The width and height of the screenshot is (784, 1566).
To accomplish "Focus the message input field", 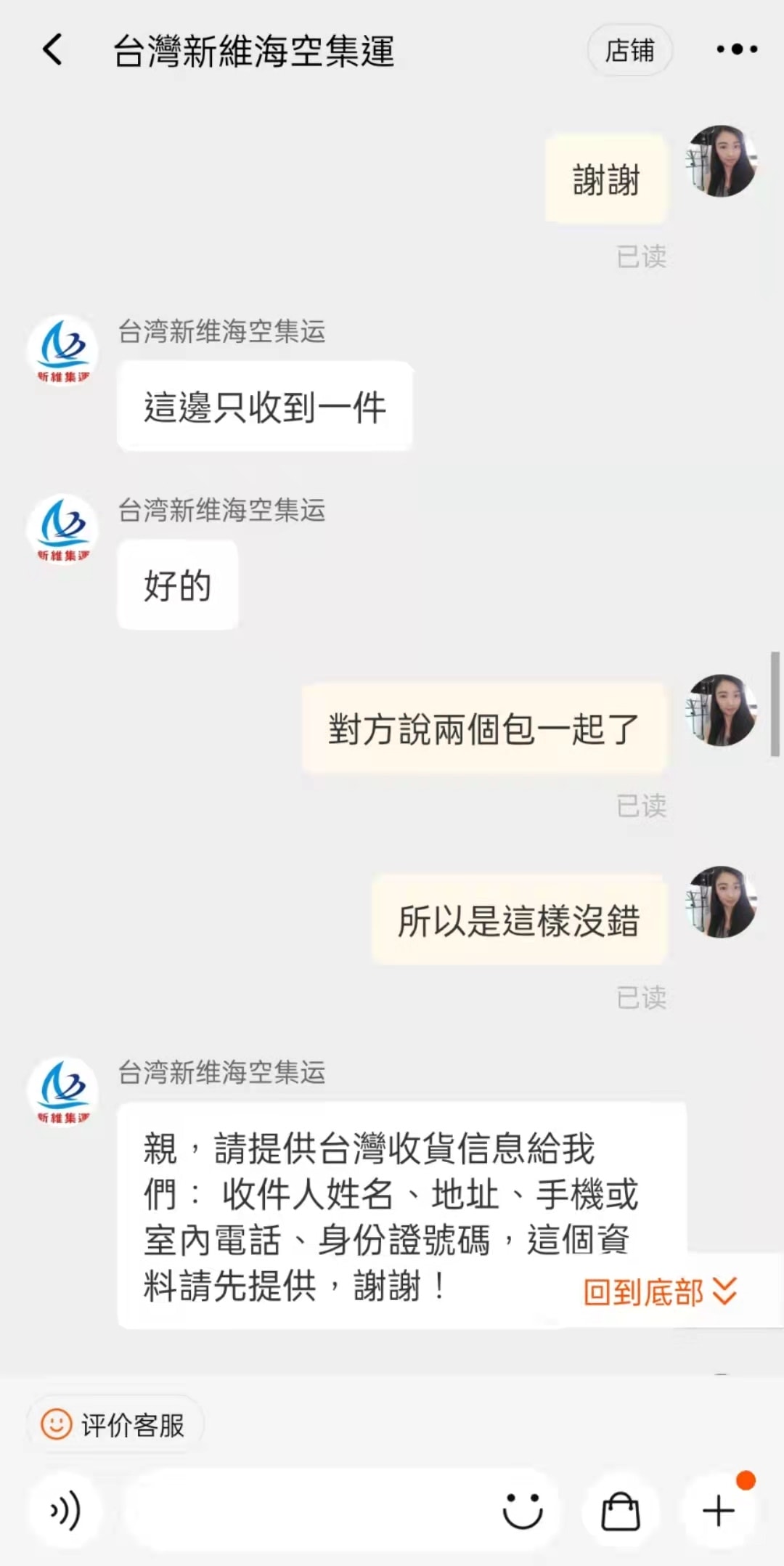I will tap(305, 1512).
